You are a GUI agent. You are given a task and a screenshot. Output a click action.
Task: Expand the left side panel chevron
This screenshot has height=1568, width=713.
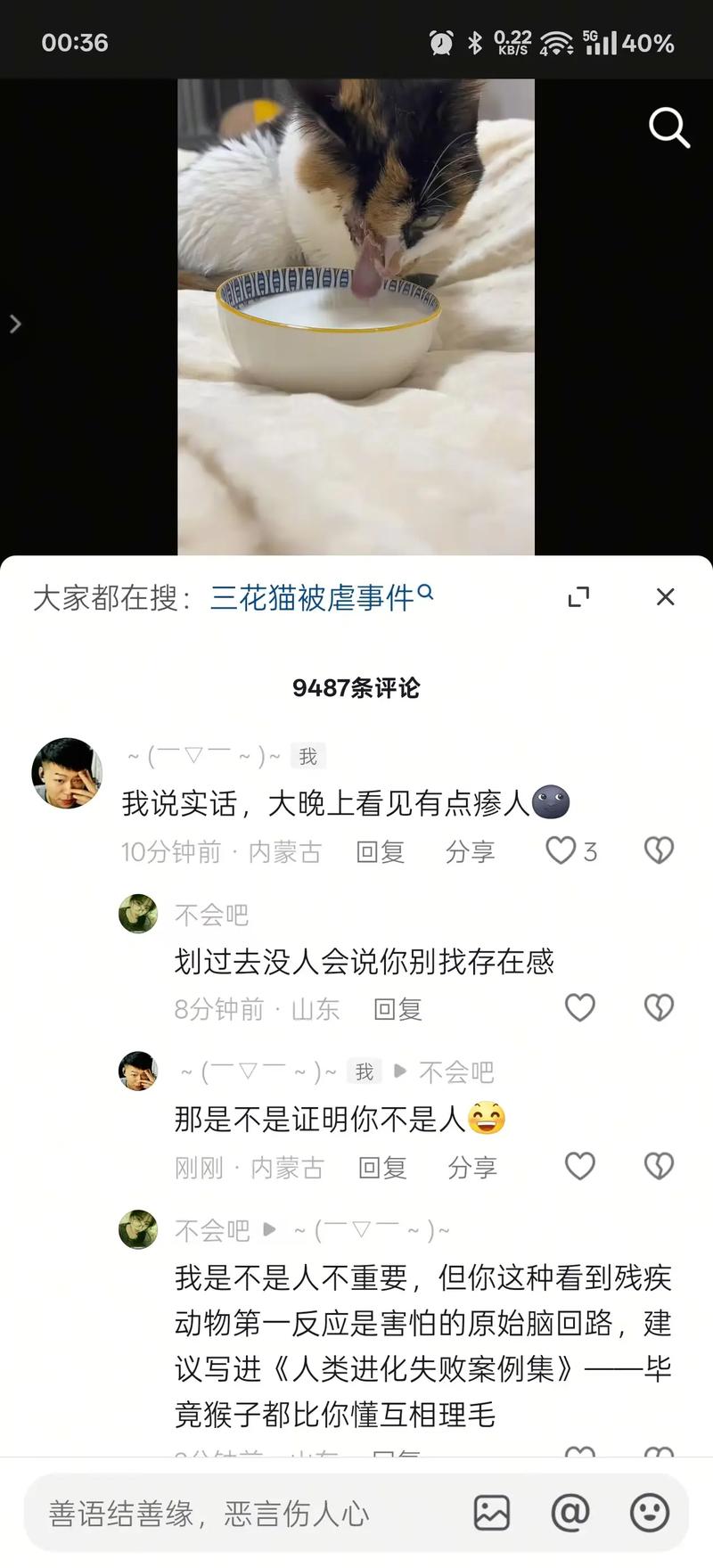pos(15,324)
